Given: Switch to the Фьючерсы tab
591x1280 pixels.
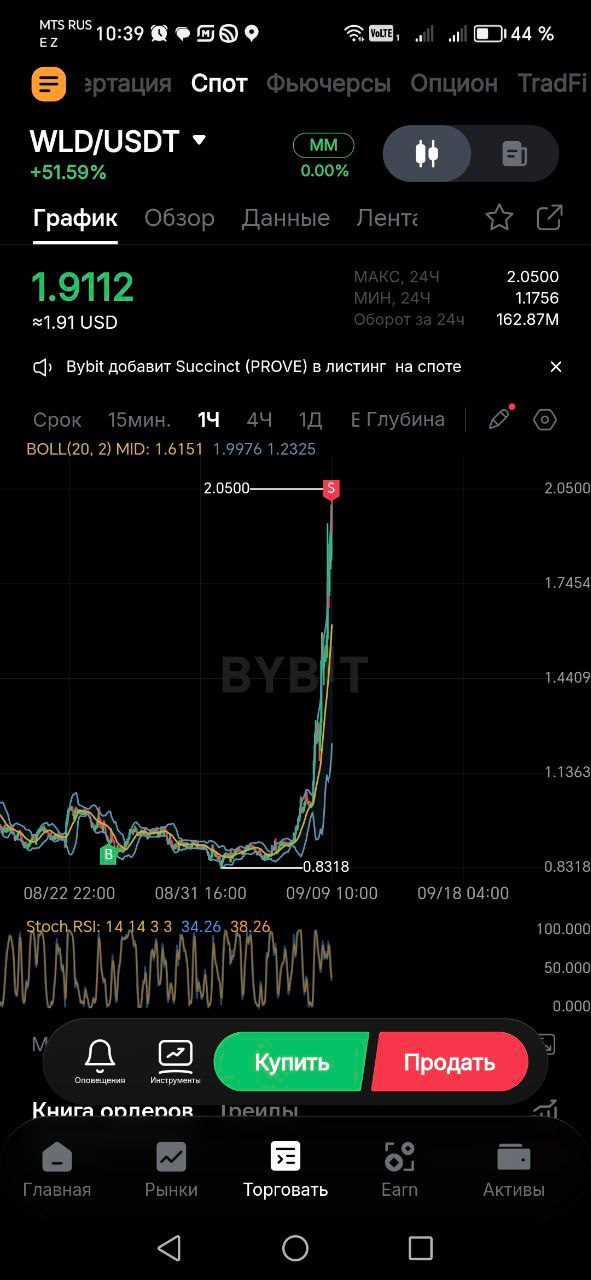Looking at the screenshot, I should pos(328,84).
